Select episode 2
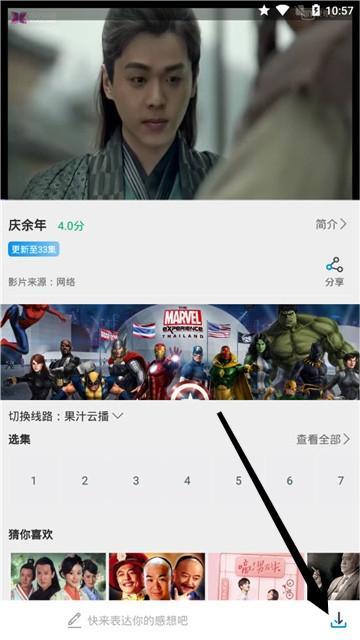This screenshot has height=640, width=360. pyautogui.click(x=84, y=480)
